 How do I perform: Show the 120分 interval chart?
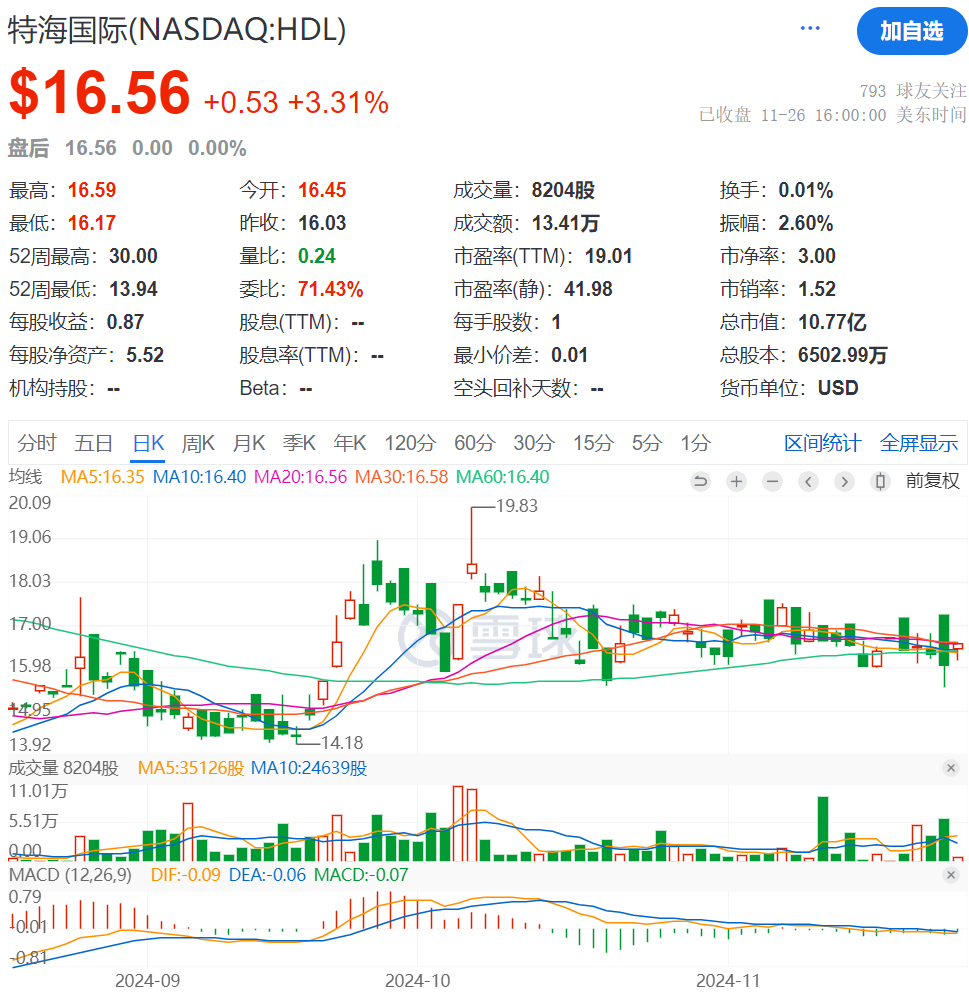click(410, 443)
